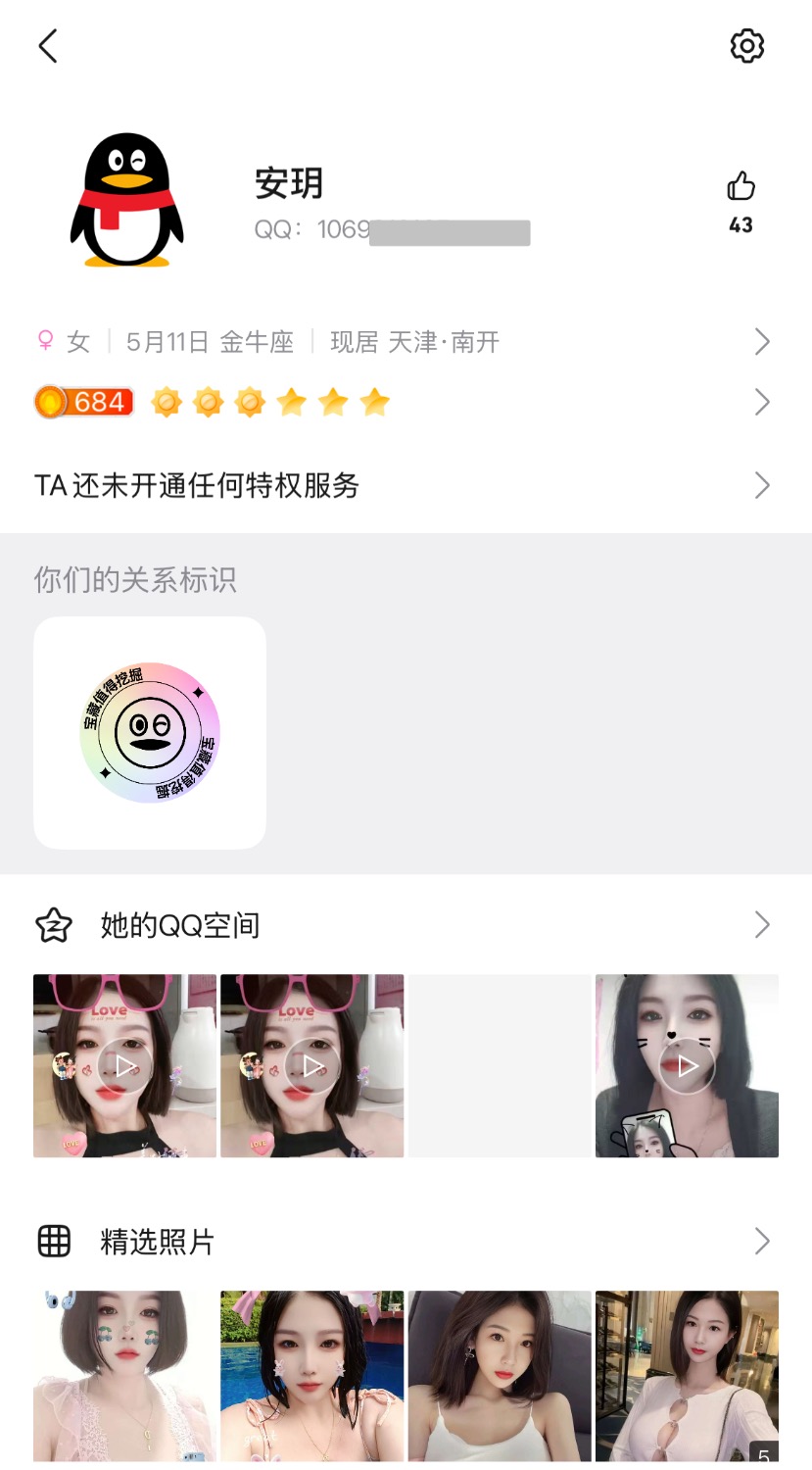Go back using the top-left arrow
Viewport: 812px width, 1470px height.
point(48,46)
